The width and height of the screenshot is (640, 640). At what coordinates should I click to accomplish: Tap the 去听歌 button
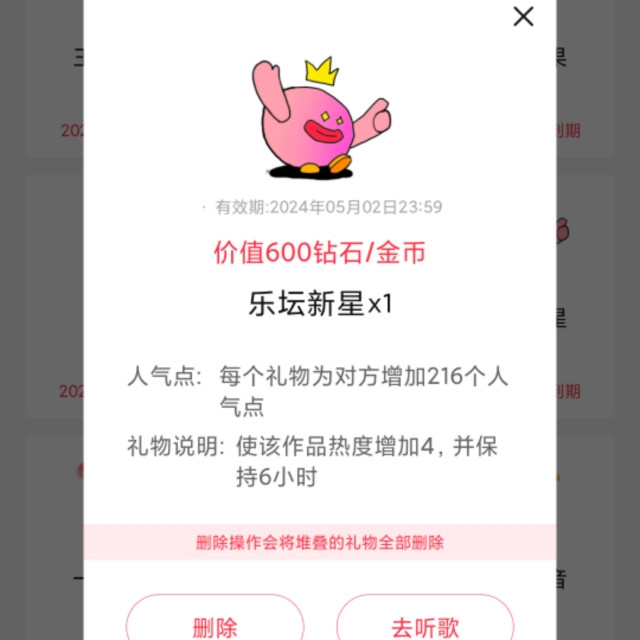(425, 623)
